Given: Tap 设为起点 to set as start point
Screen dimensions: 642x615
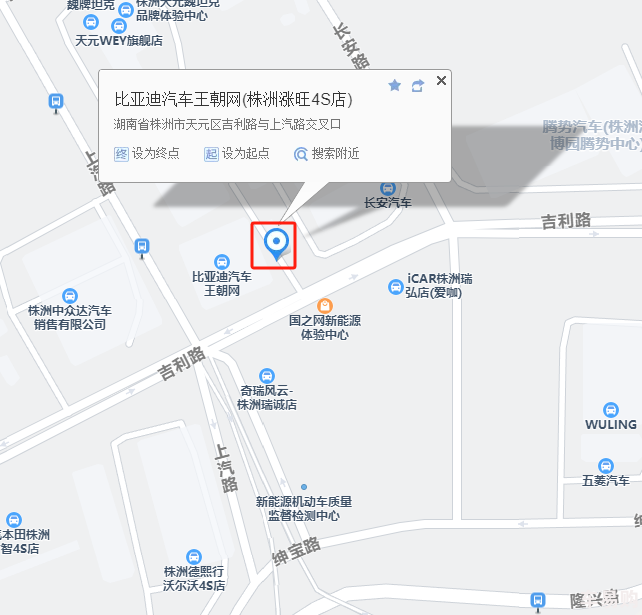Looking at the screenshot, I should point(236,154).
